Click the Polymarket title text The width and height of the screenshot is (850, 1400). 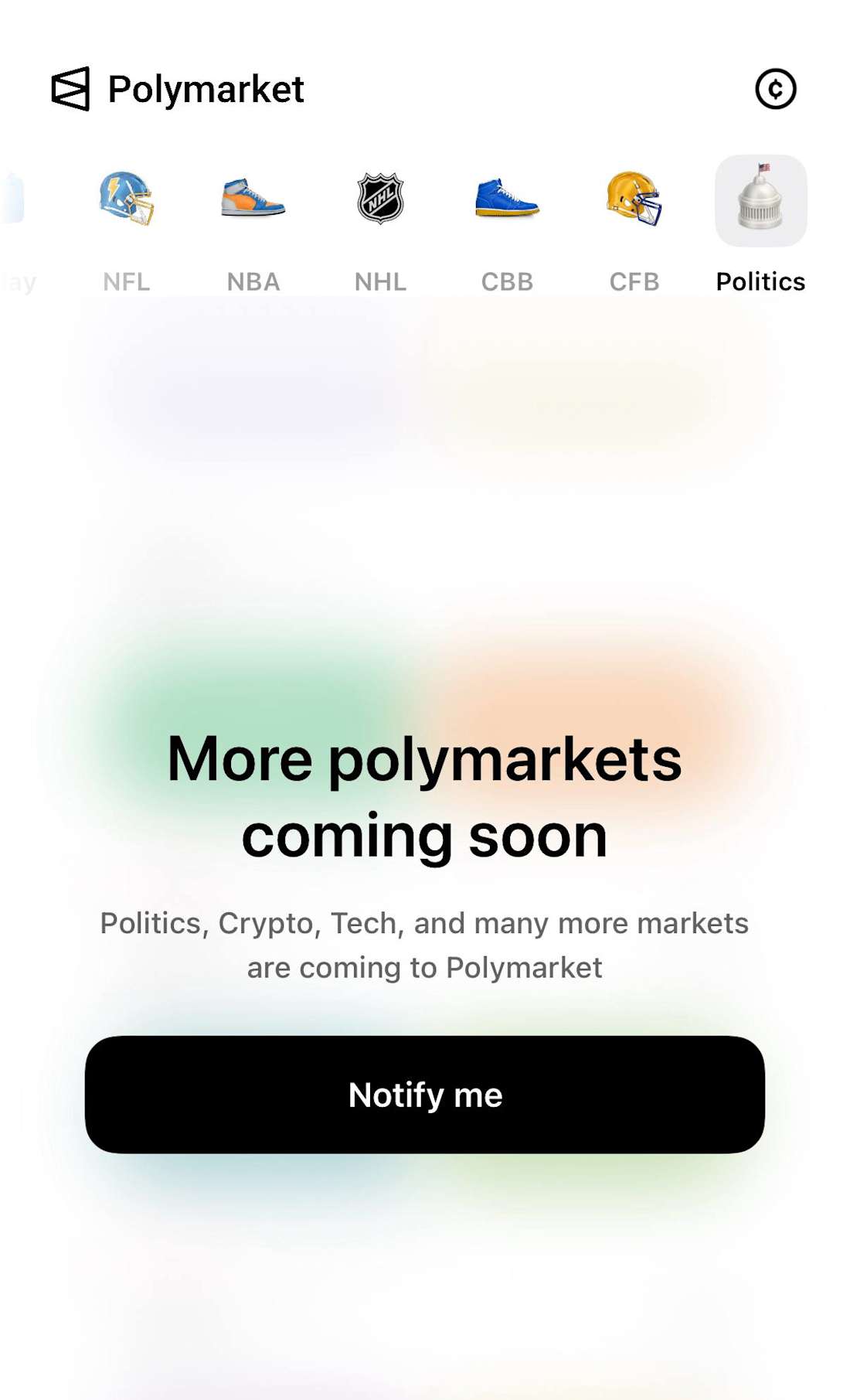[206, 89]
